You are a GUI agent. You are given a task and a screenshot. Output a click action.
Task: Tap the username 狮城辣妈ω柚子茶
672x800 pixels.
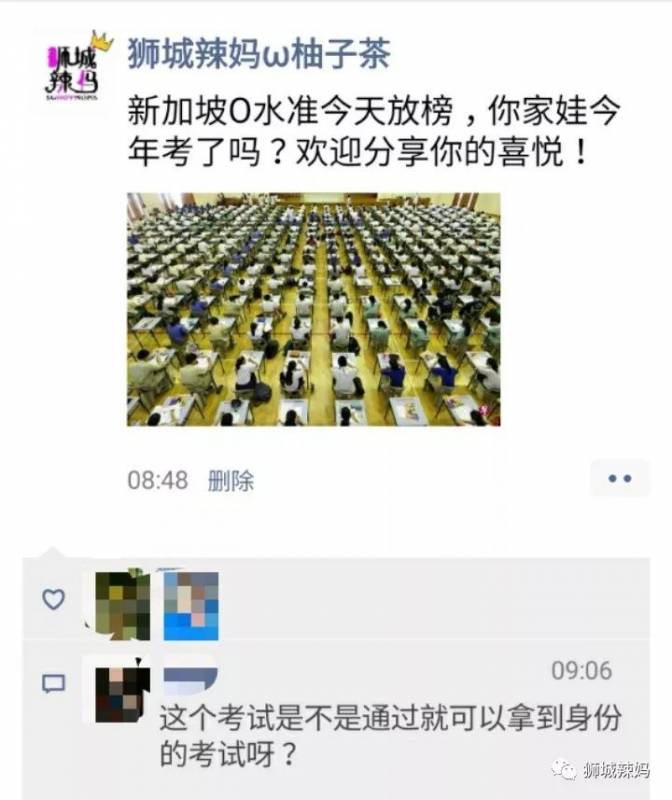coord(259,53)
